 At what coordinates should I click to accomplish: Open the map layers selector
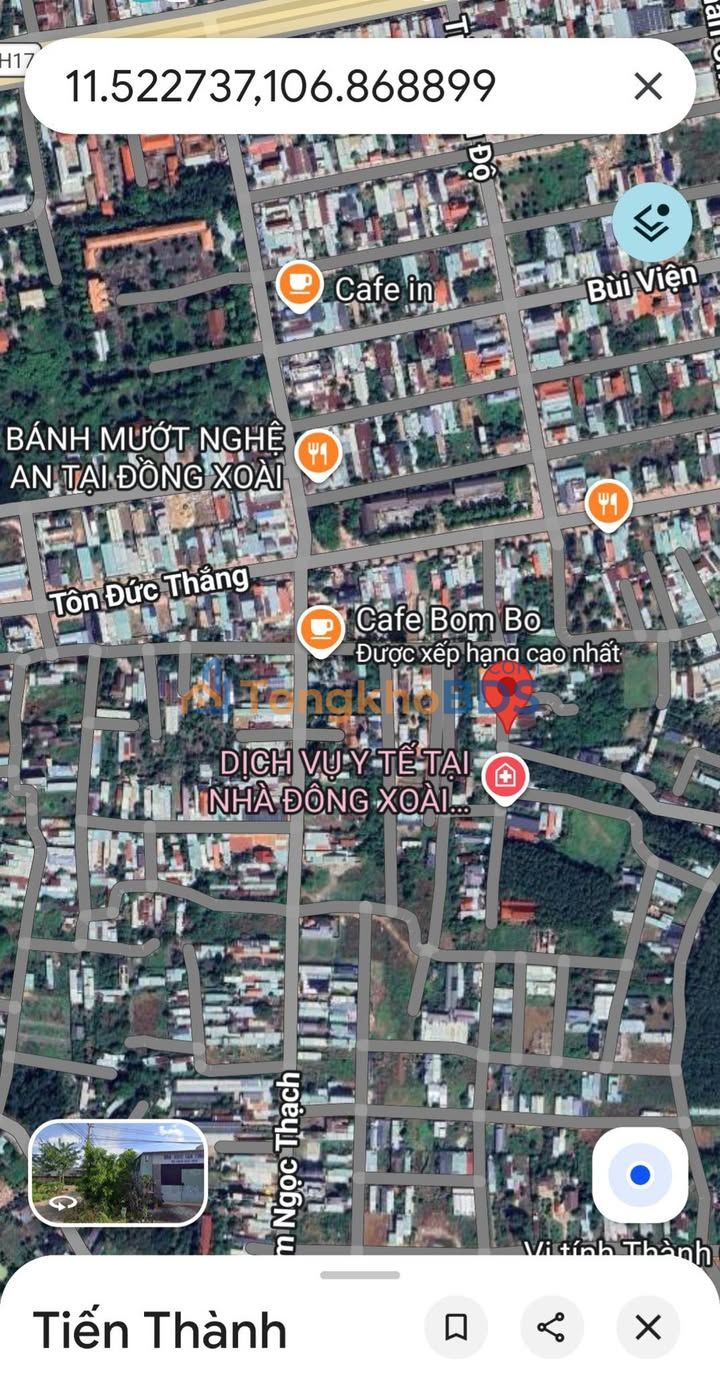pyautogui.click(x=651, y=223)
